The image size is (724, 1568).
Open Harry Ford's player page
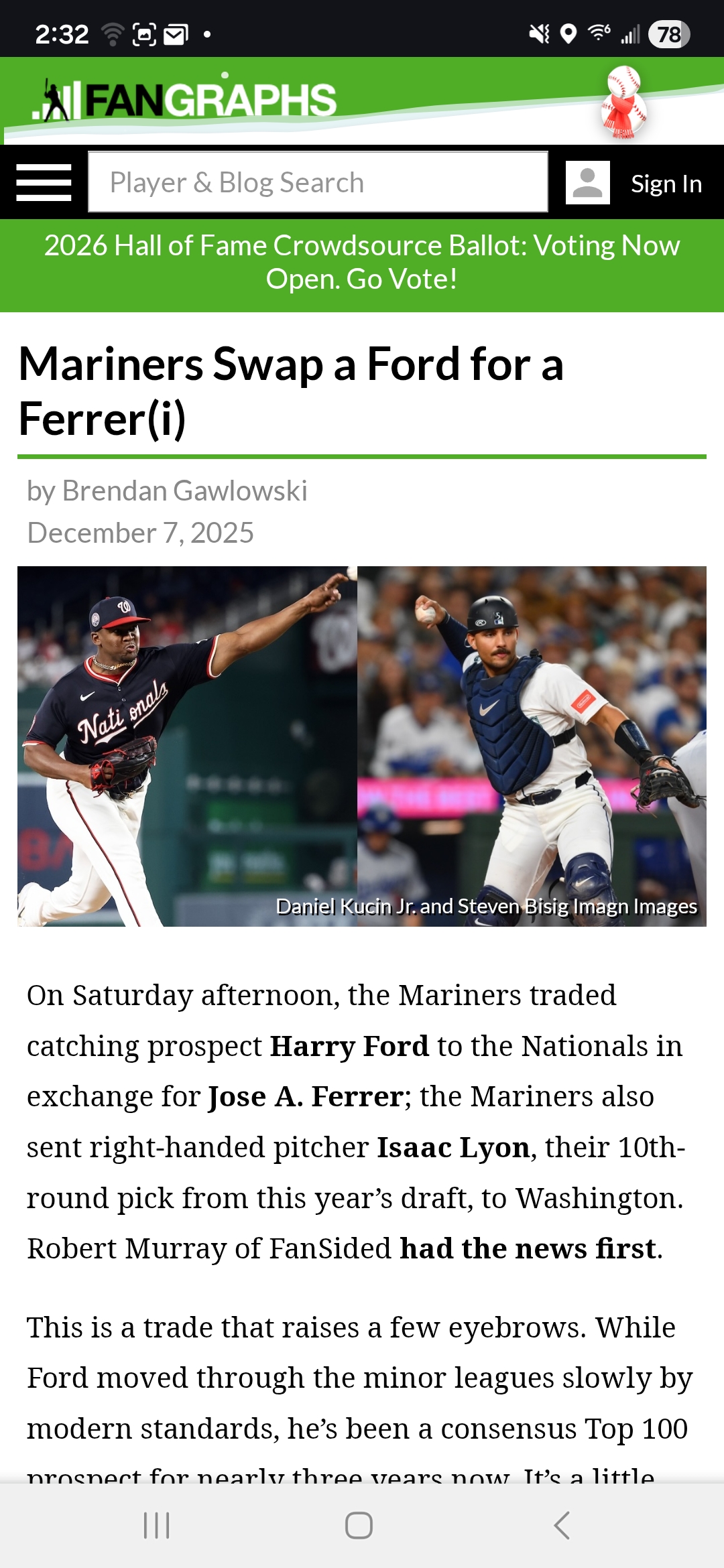coord(349,1046)
